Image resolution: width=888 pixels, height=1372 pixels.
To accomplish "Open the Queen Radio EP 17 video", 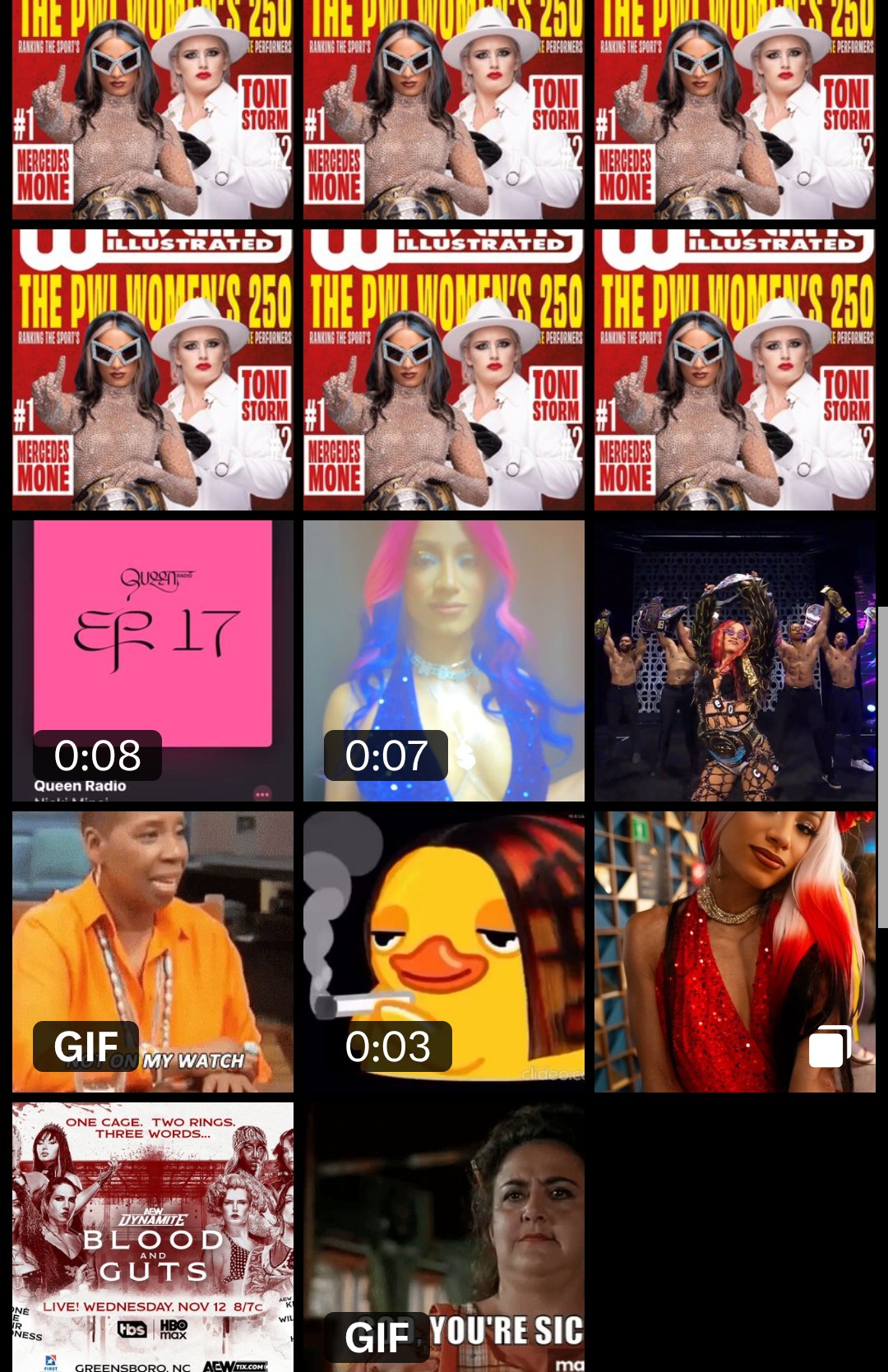I will pos(152,660).
